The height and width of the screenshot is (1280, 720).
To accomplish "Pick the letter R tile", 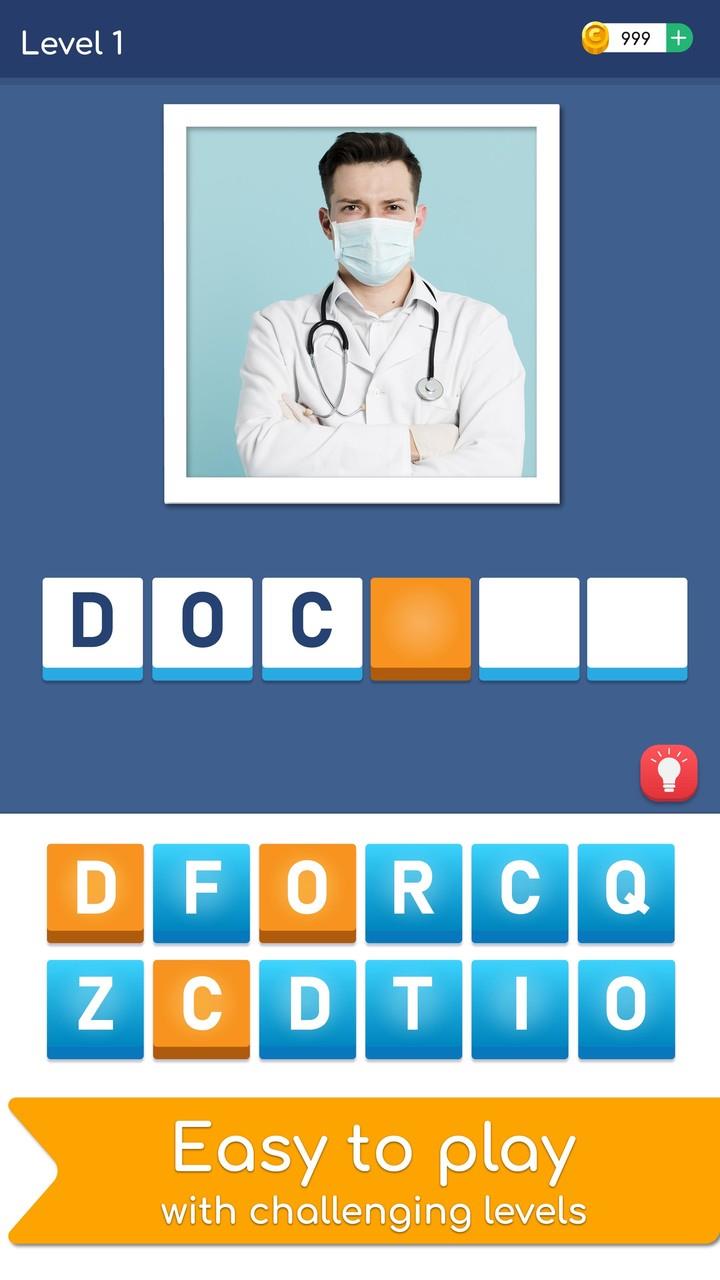I will pyautogui.click(x=414, y=891).
